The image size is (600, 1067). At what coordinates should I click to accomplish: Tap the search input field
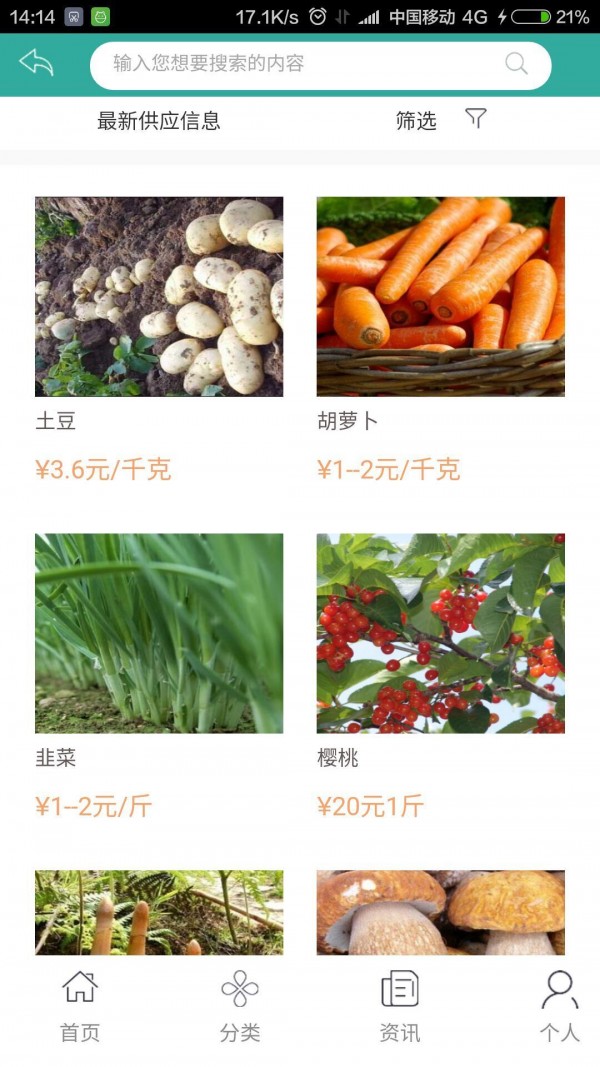[300, 65]
